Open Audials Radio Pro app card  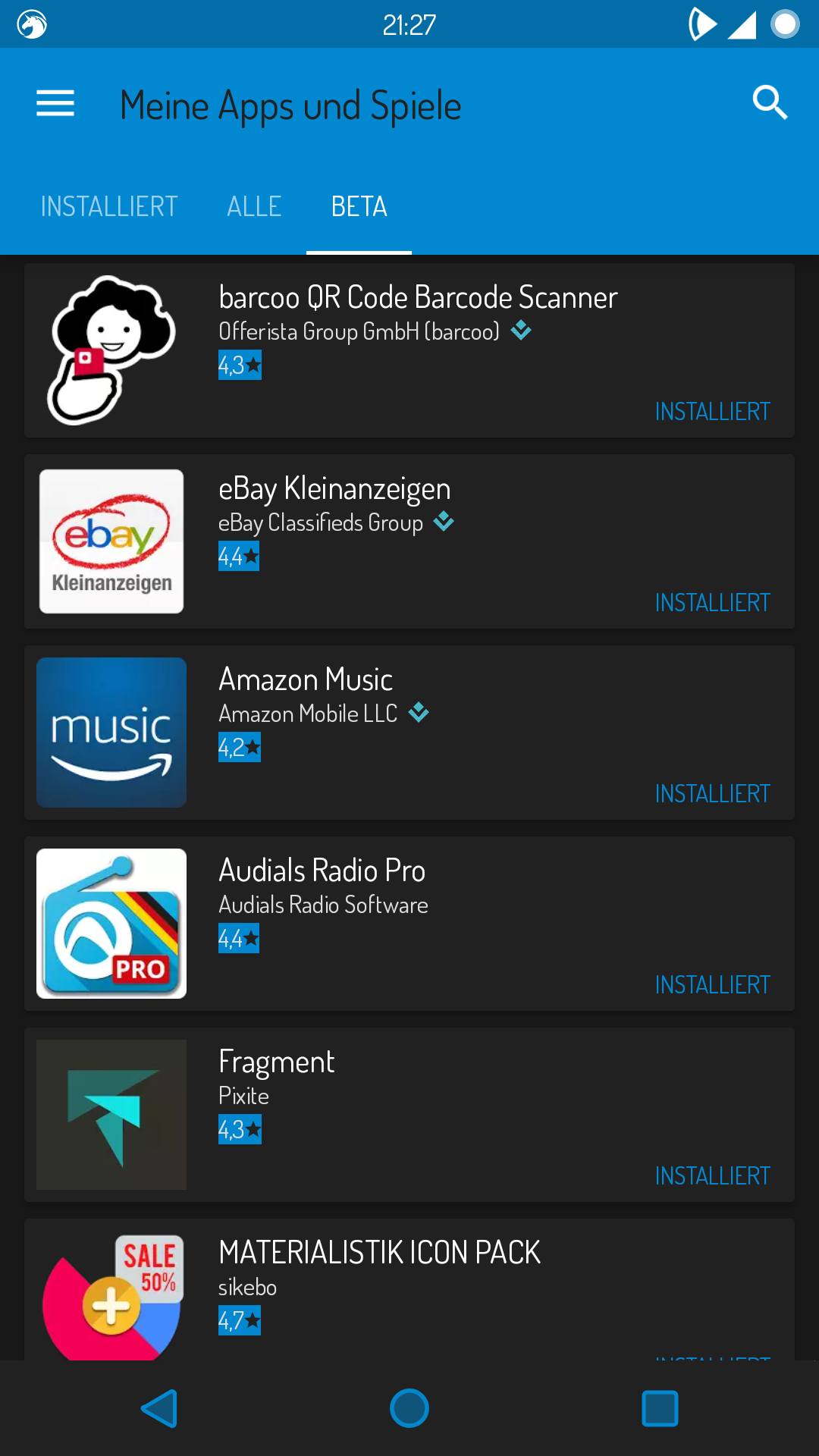[409, 924]
